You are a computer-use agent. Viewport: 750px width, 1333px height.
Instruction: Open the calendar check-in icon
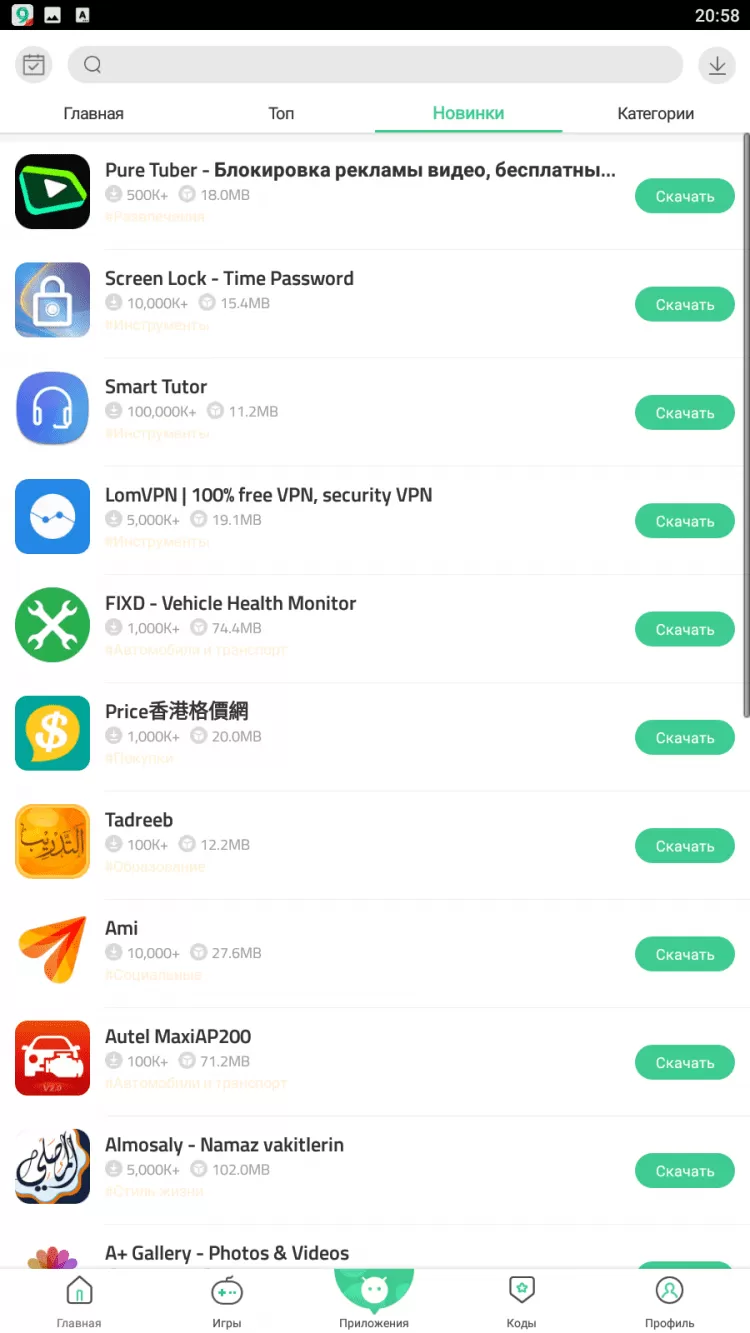click(34, 65)
